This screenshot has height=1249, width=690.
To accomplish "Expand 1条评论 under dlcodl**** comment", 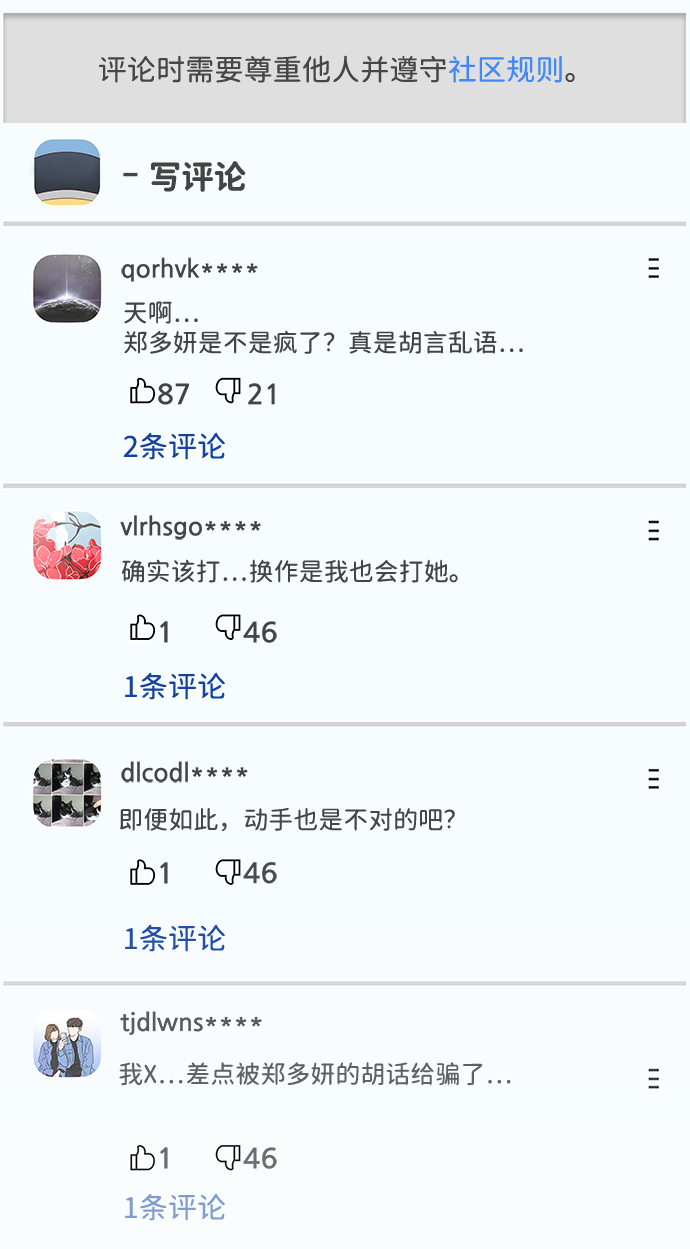I will [174, 938].
